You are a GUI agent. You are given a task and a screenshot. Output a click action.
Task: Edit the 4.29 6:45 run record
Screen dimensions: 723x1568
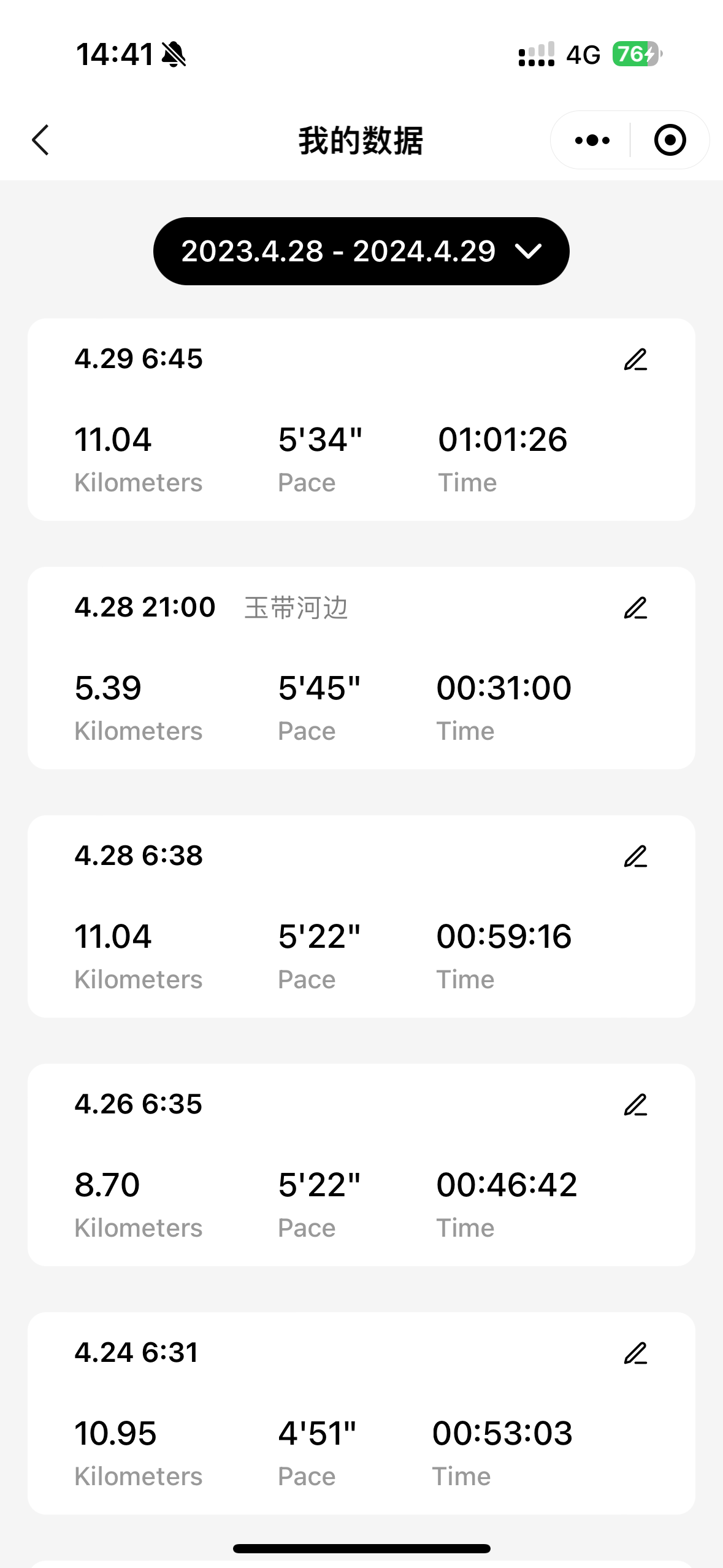pyautogui.click(x=635, y=360)
